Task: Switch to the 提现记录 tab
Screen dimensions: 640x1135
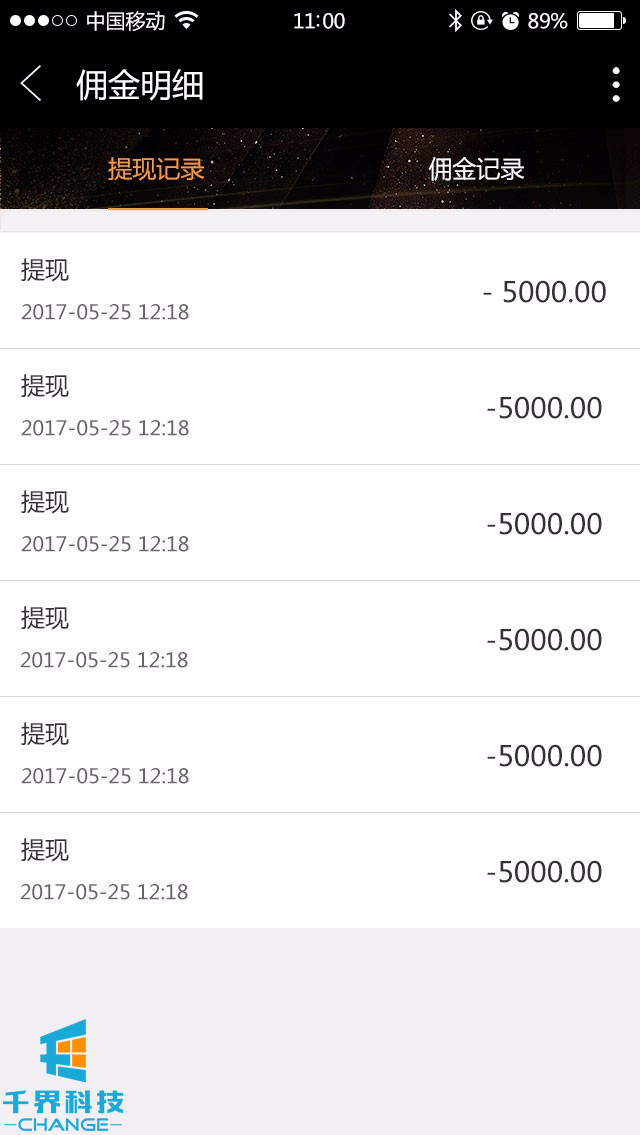Action: point(157,169)
